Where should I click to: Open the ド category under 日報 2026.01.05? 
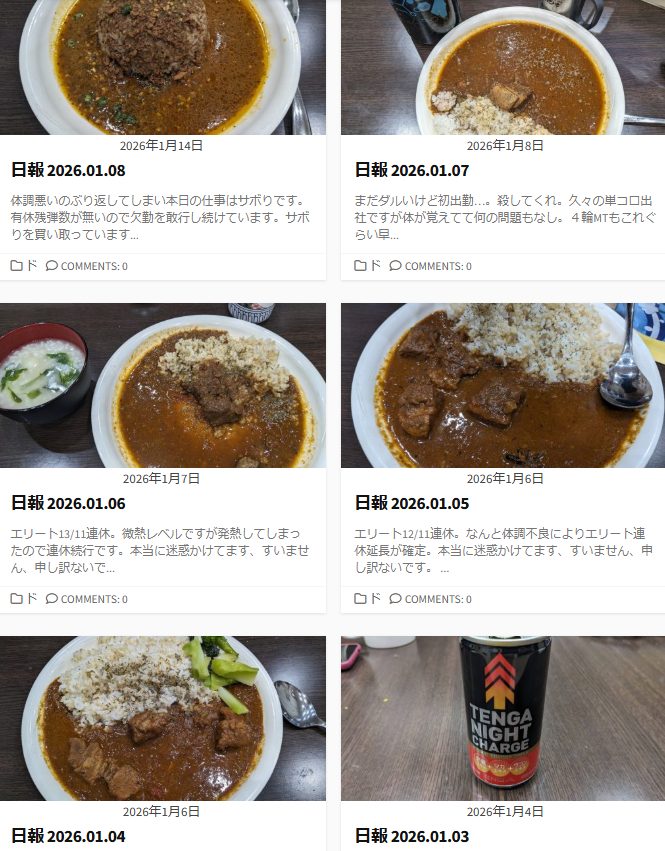(x=375, y=599)
